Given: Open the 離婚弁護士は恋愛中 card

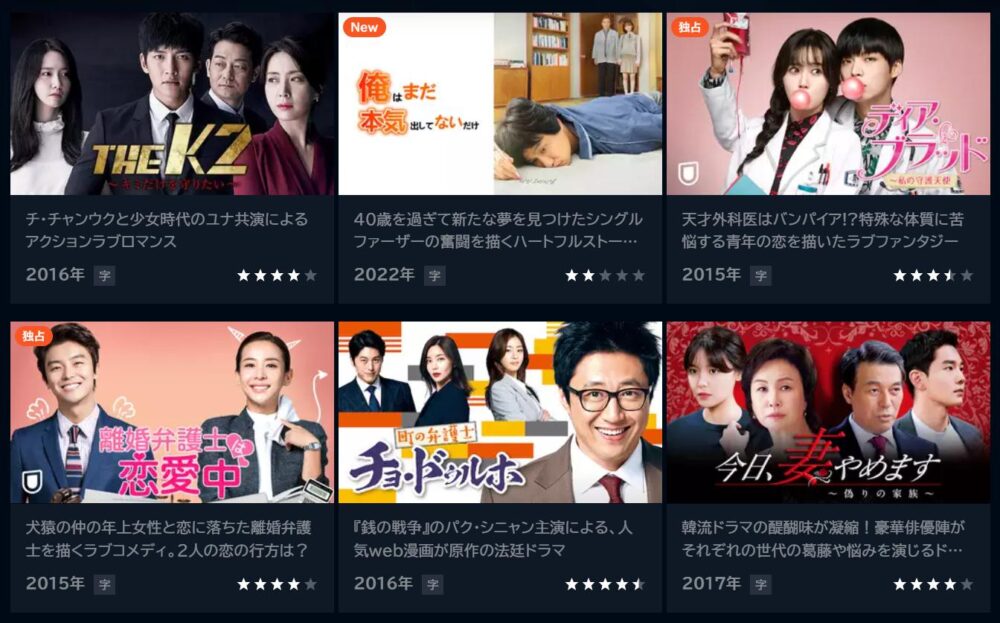Looking at the screenshot, I should pos(172,412).
